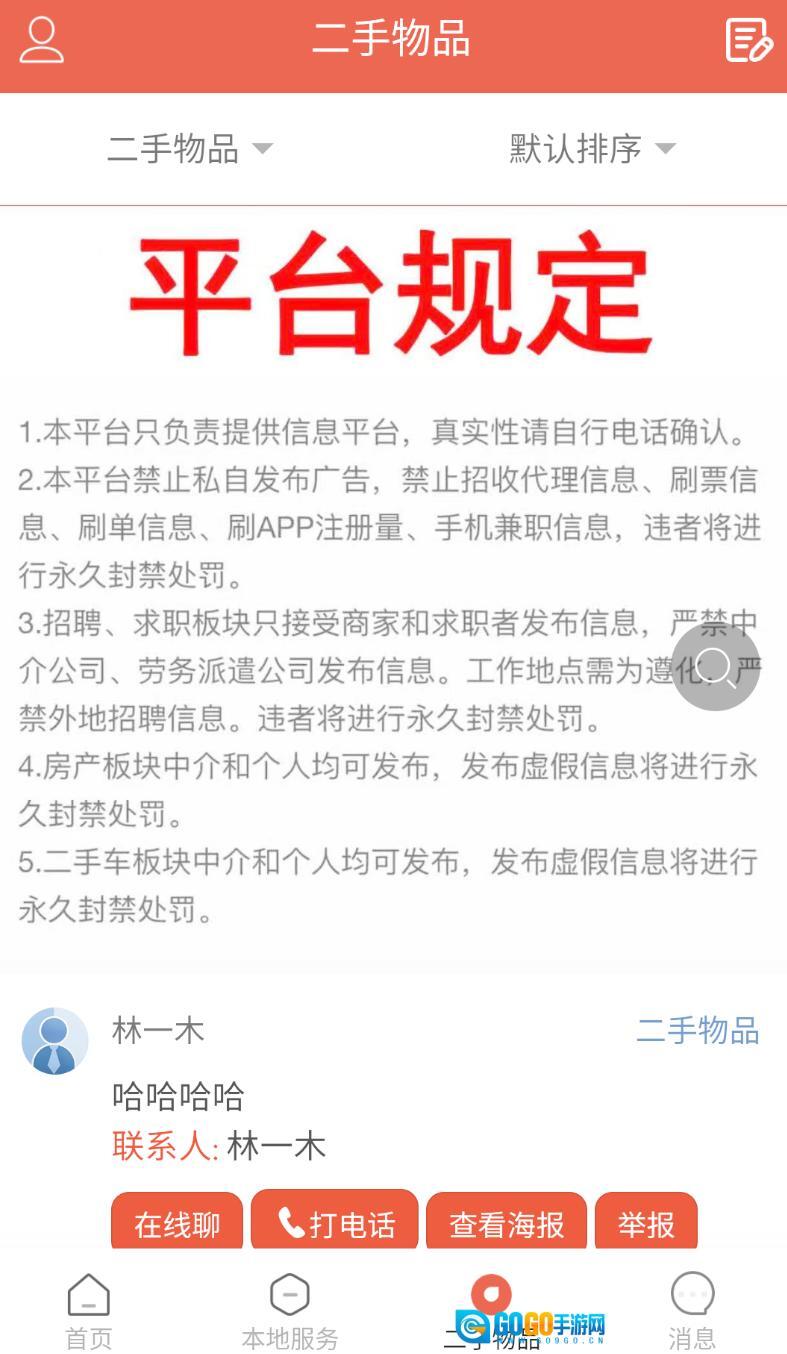Start 在线聊 chat with 林一木

coord(177,1223)
